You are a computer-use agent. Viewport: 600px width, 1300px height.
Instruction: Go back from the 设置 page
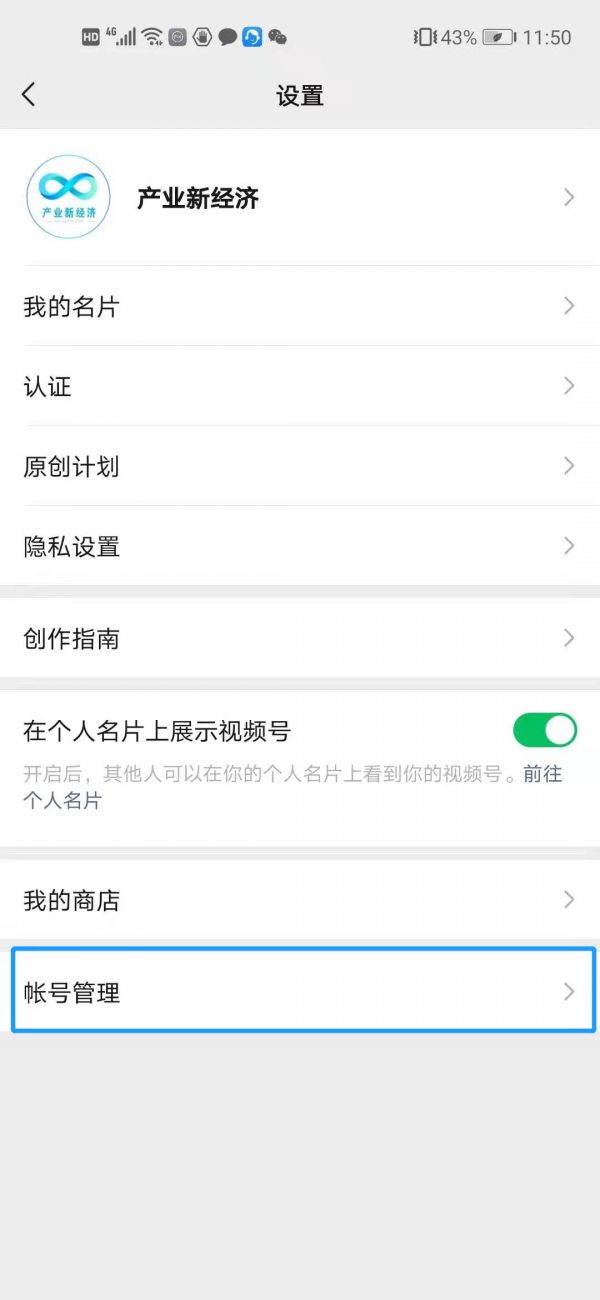(28, 95)
